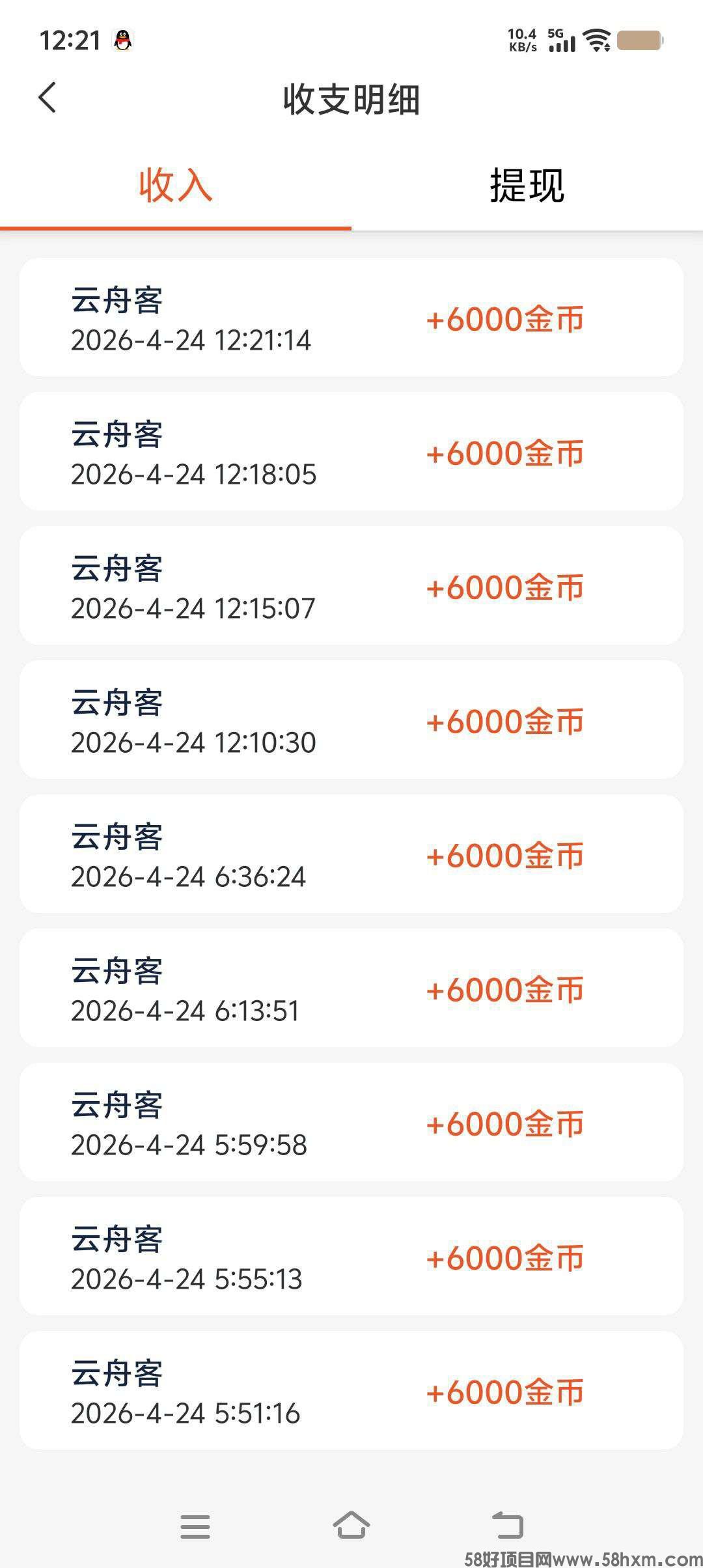The height and width of the screenshot is (1568, 703).
Task: Tap the Wi-Fi signal icon
Action: point(596,41)
